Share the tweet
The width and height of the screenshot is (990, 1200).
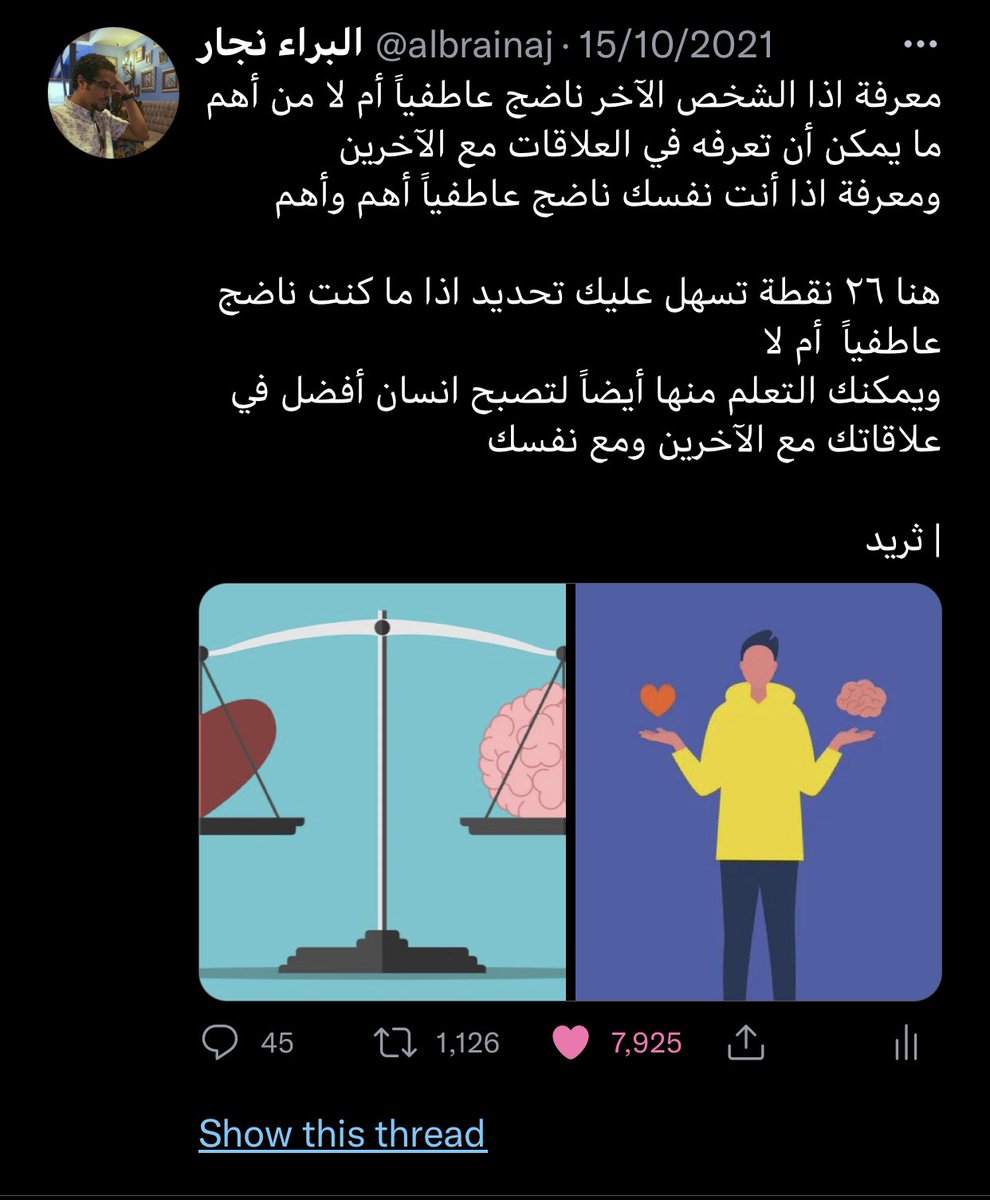(746, 1043)
